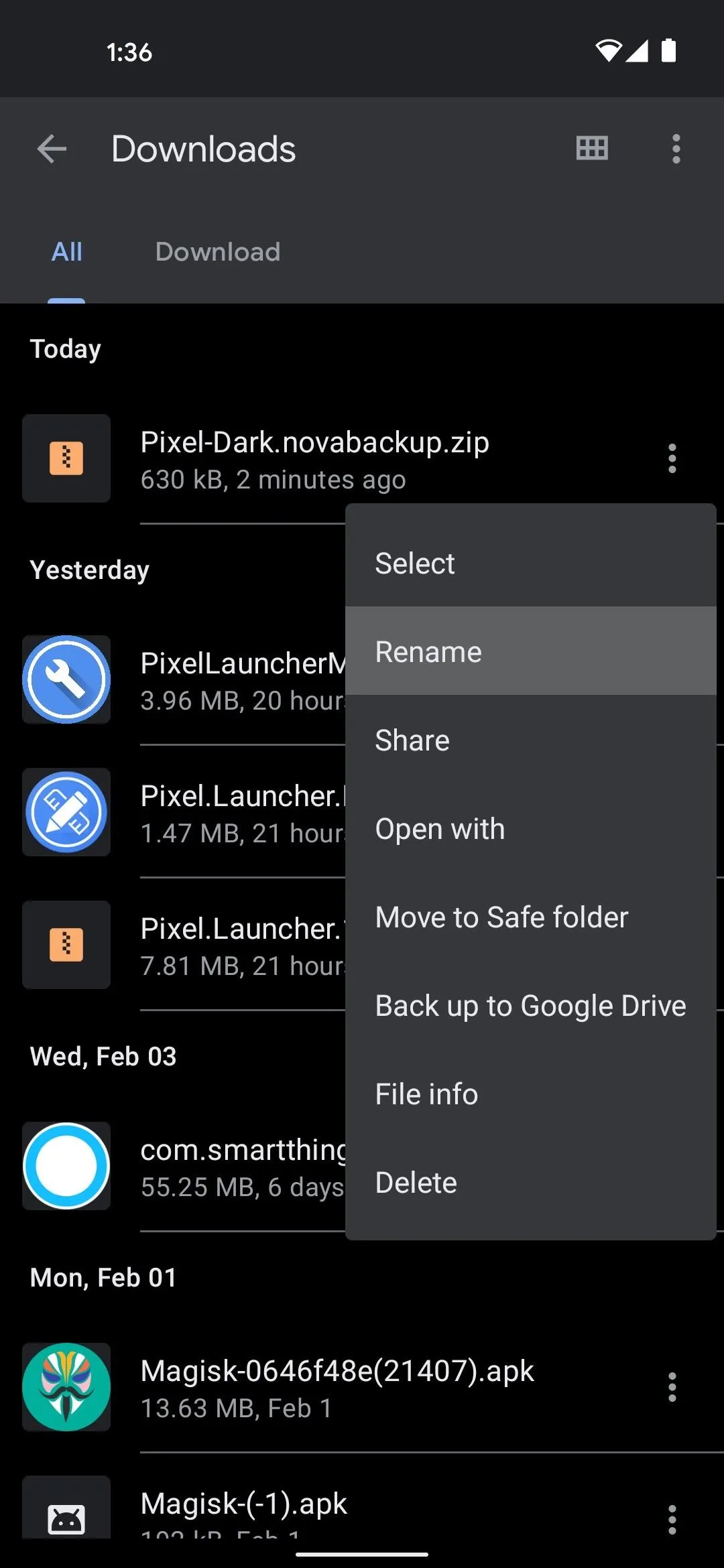Move file to Safe folder
The image size is (724, 1568).
(x=531, y=917)
